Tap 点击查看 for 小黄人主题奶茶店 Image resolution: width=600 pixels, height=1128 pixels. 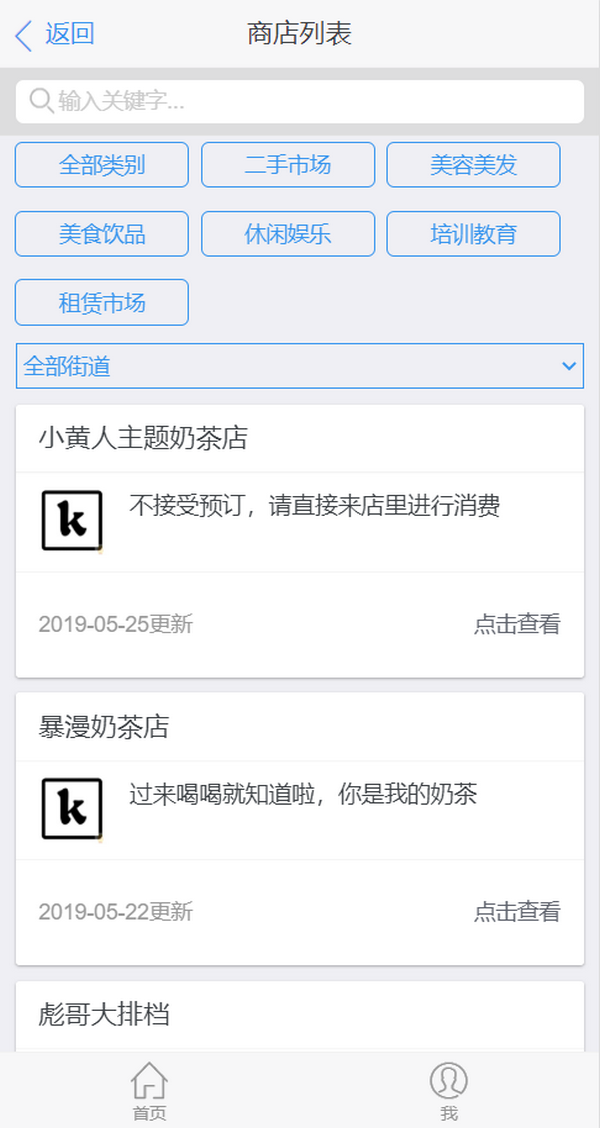[517, 625]
